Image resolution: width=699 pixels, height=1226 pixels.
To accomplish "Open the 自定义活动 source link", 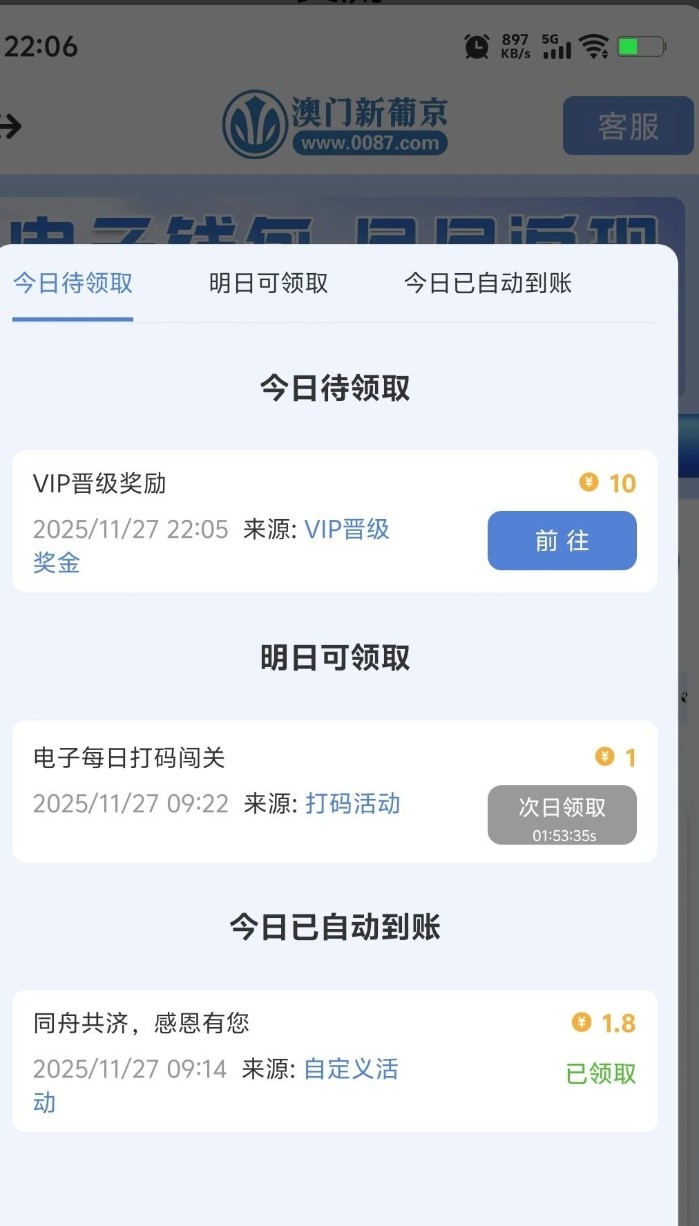I will 350,1069.
